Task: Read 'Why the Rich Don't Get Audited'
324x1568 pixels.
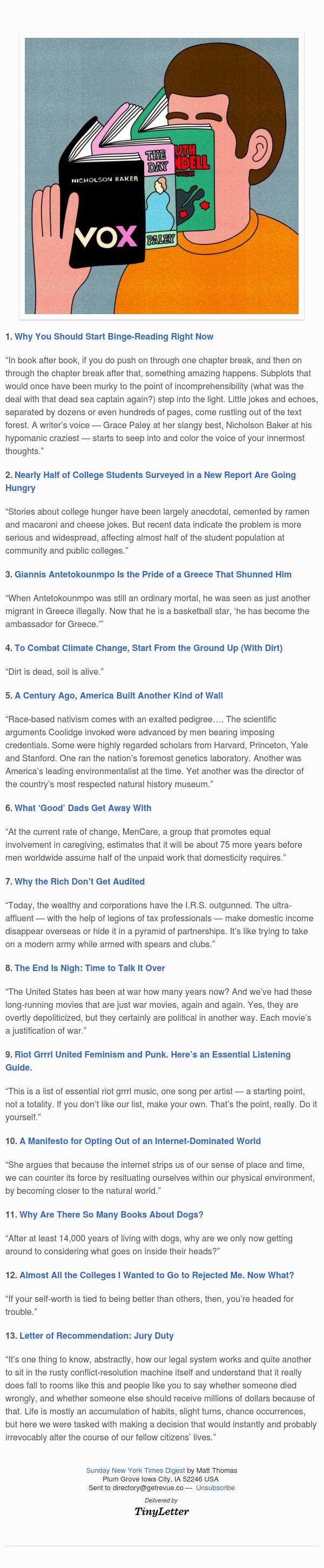Action: click(x=79, y=881)
